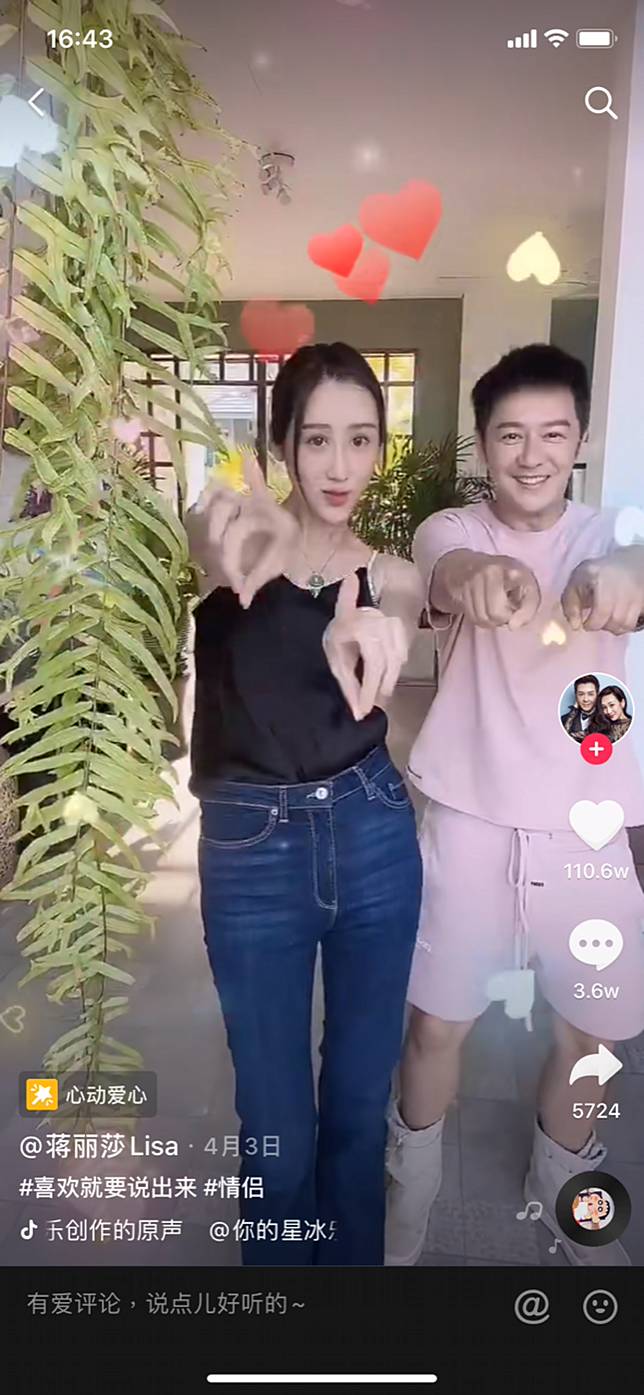Share this video via the arrow icon

tap(596, 1067)
